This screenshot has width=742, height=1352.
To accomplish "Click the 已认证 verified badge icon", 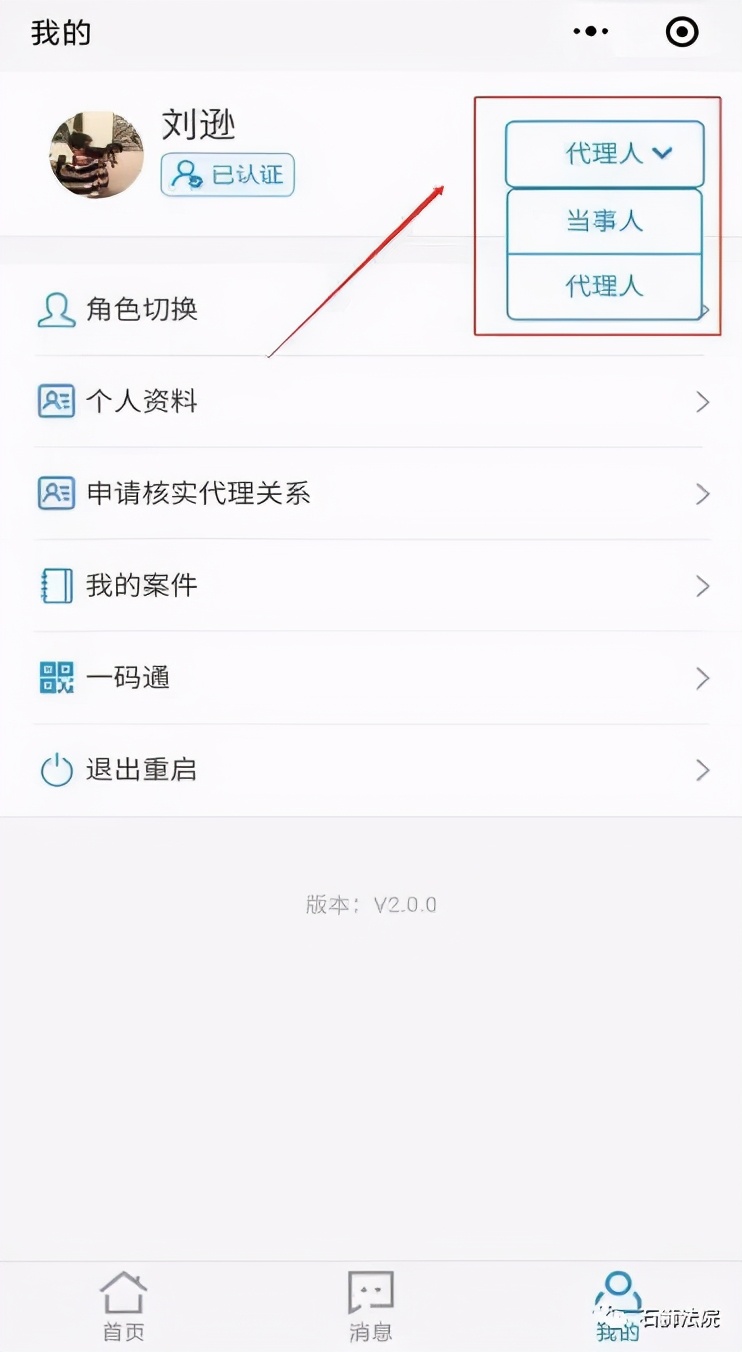I will pos(187,174).
